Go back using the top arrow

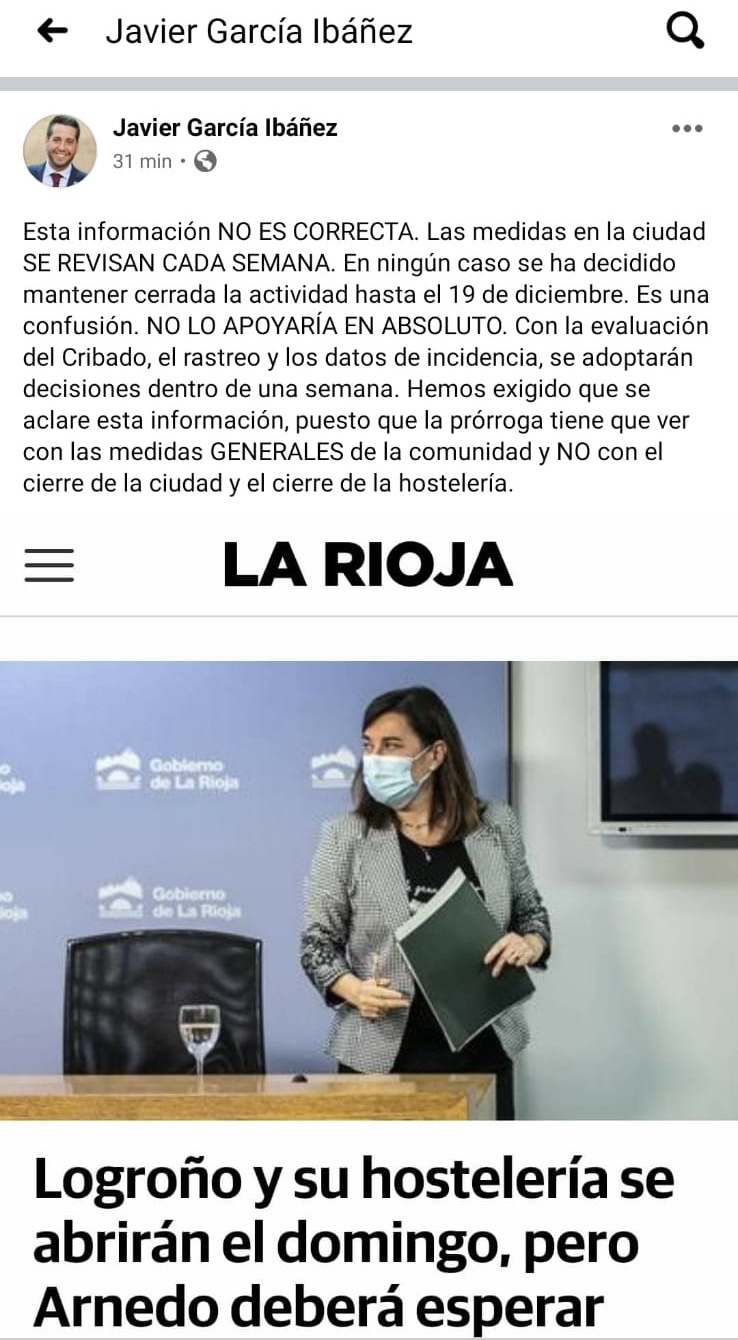(x=52, y=32)
